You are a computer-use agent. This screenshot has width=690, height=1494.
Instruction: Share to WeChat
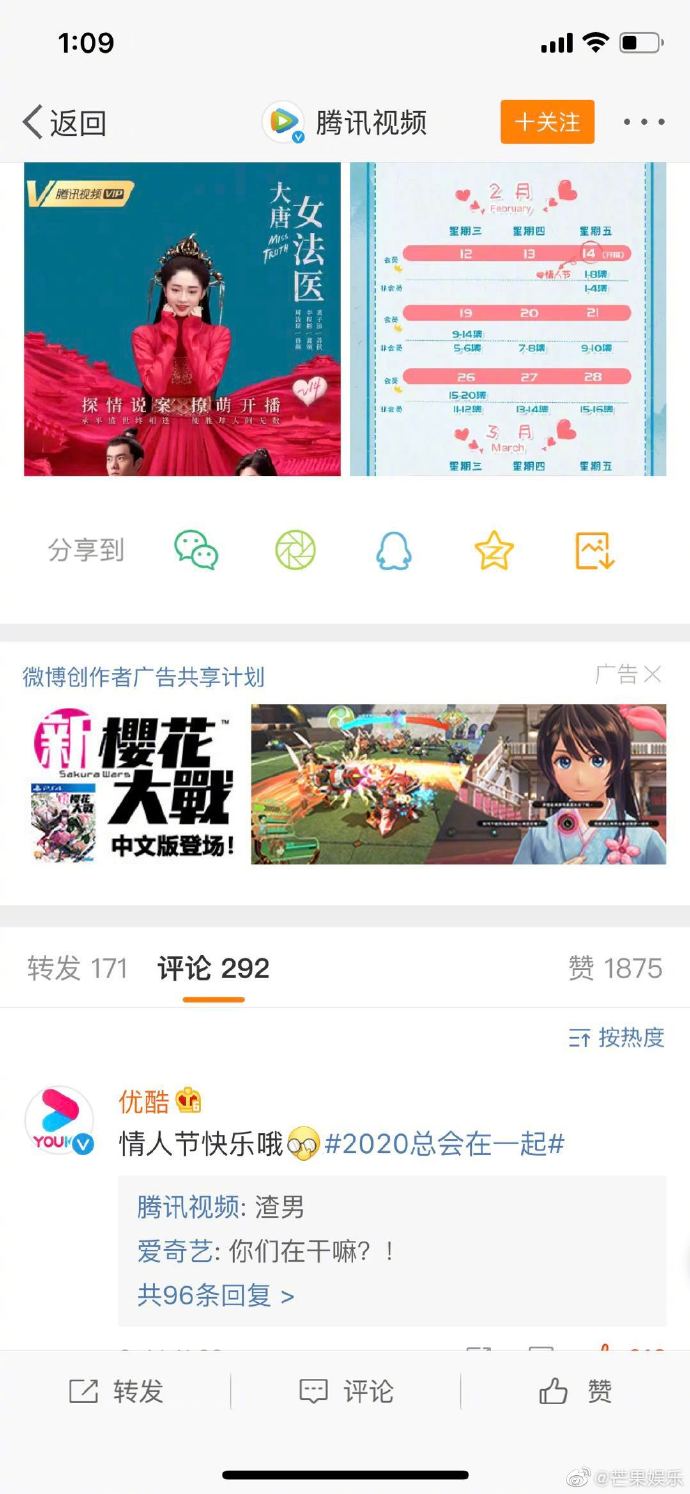click(x=196, y=550)
